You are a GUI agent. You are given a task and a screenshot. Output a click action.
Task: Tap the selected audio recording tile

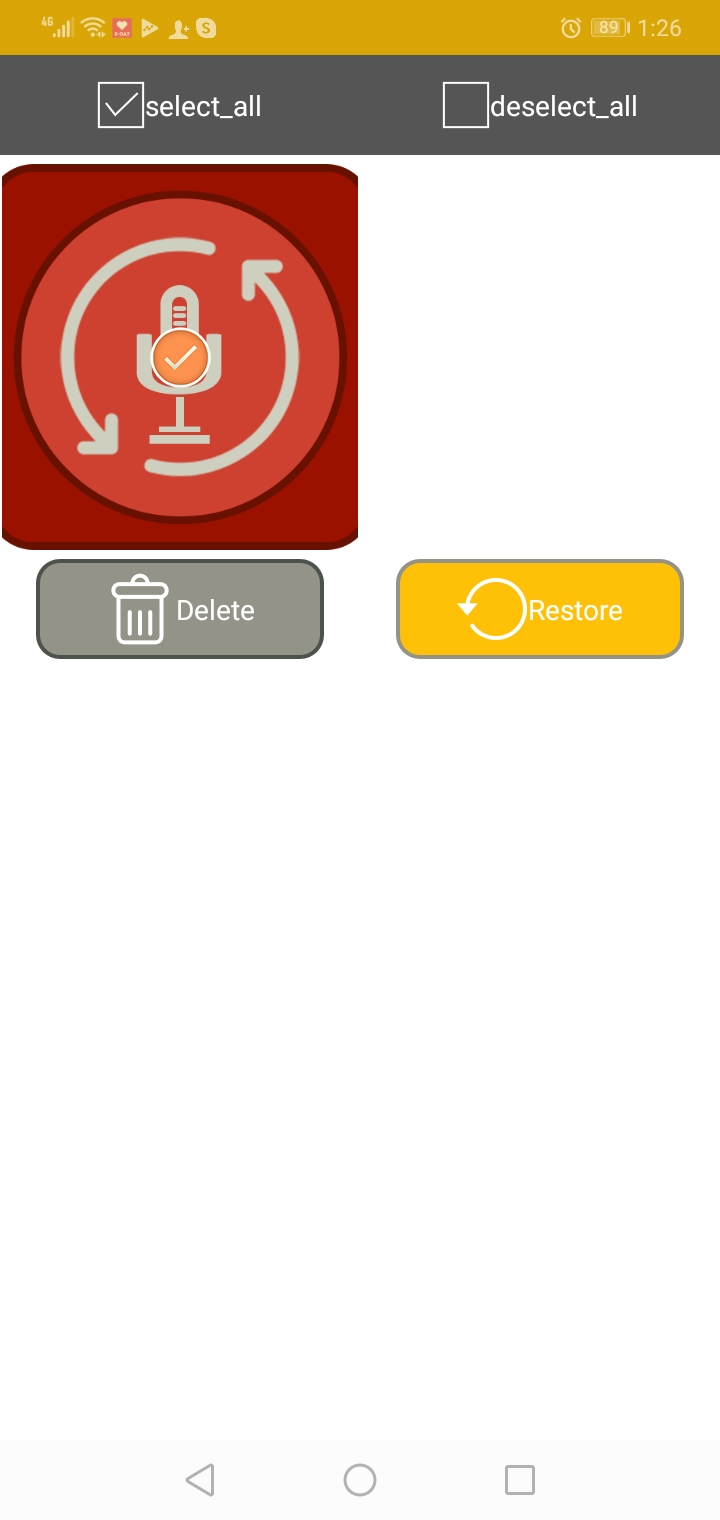[x=180, y=357]
